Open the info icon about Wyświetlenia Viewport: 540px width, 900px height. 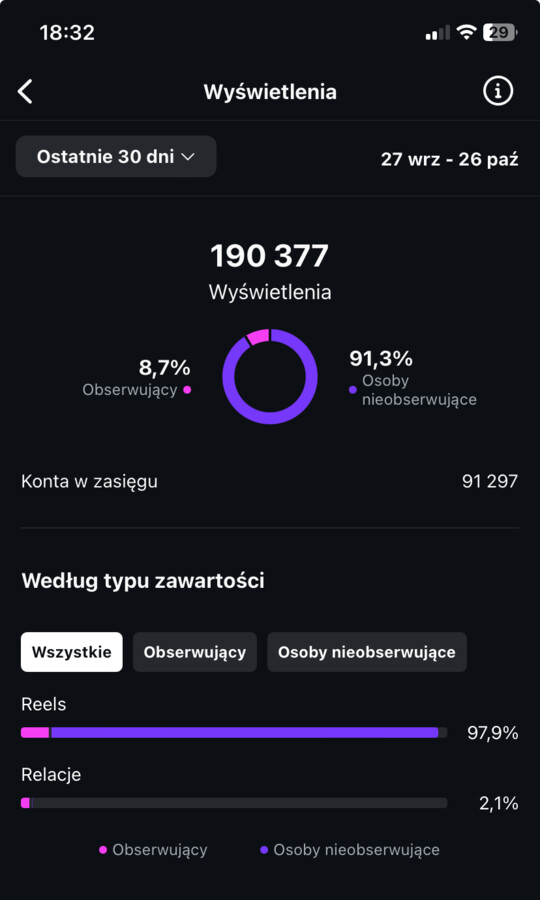click(498, 91)
